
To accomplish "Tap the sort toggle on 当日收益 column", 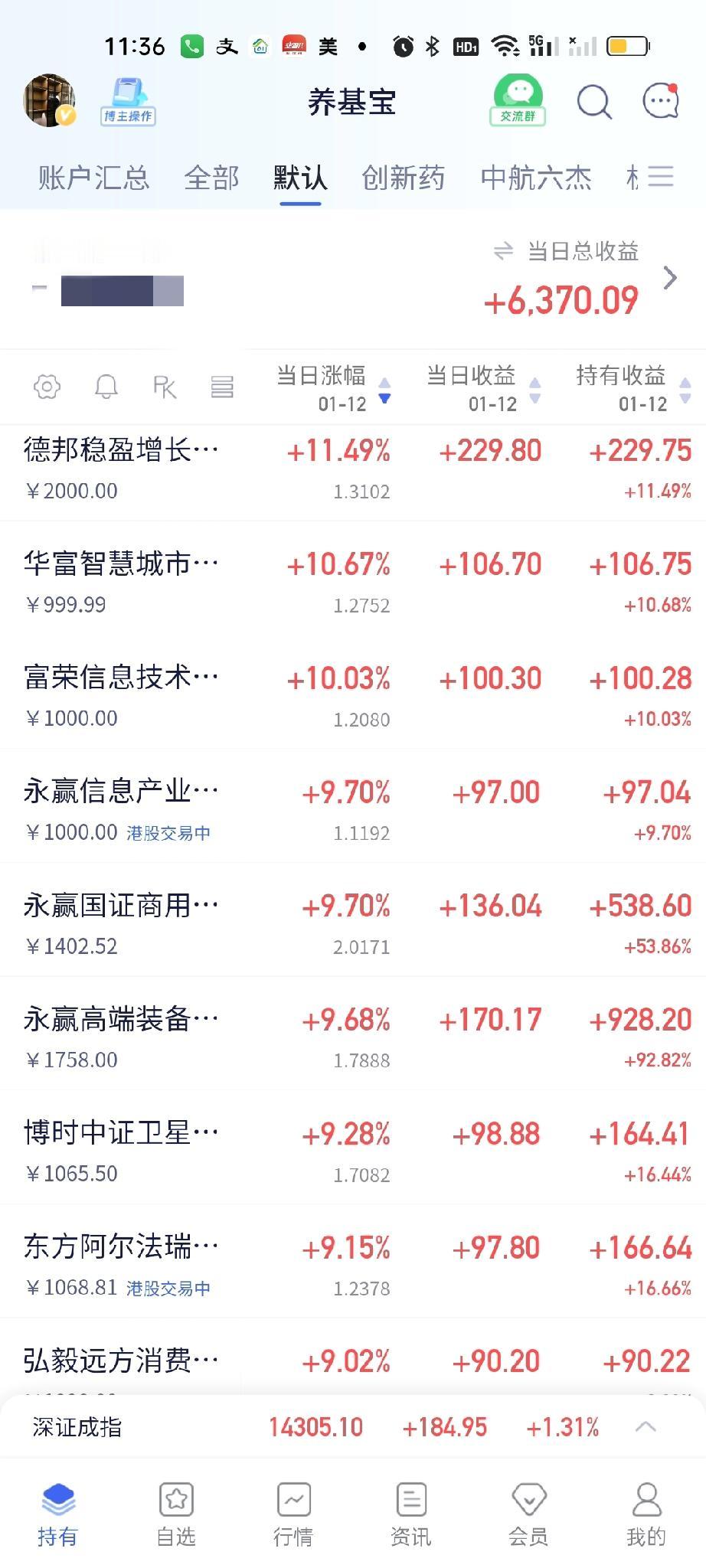I will click(x=536, y=389).
